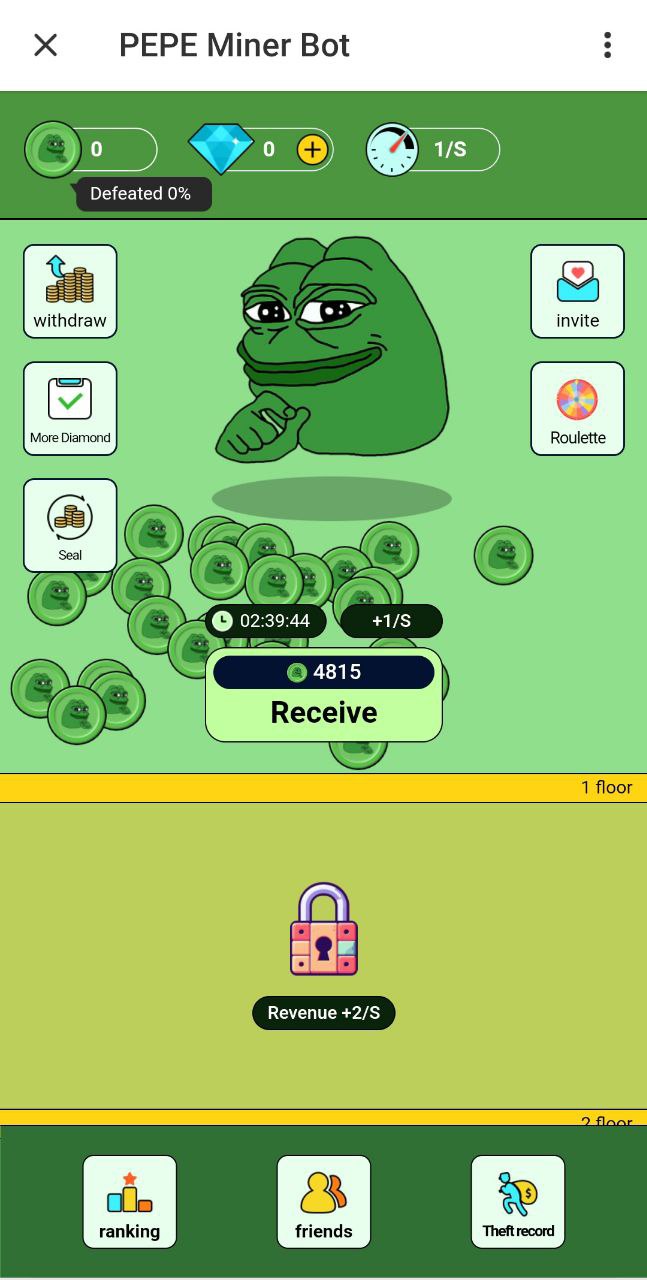The height and width of the screenshot is (1280, 647).
Task: Open the Seal feature
Action: (70, 525)
